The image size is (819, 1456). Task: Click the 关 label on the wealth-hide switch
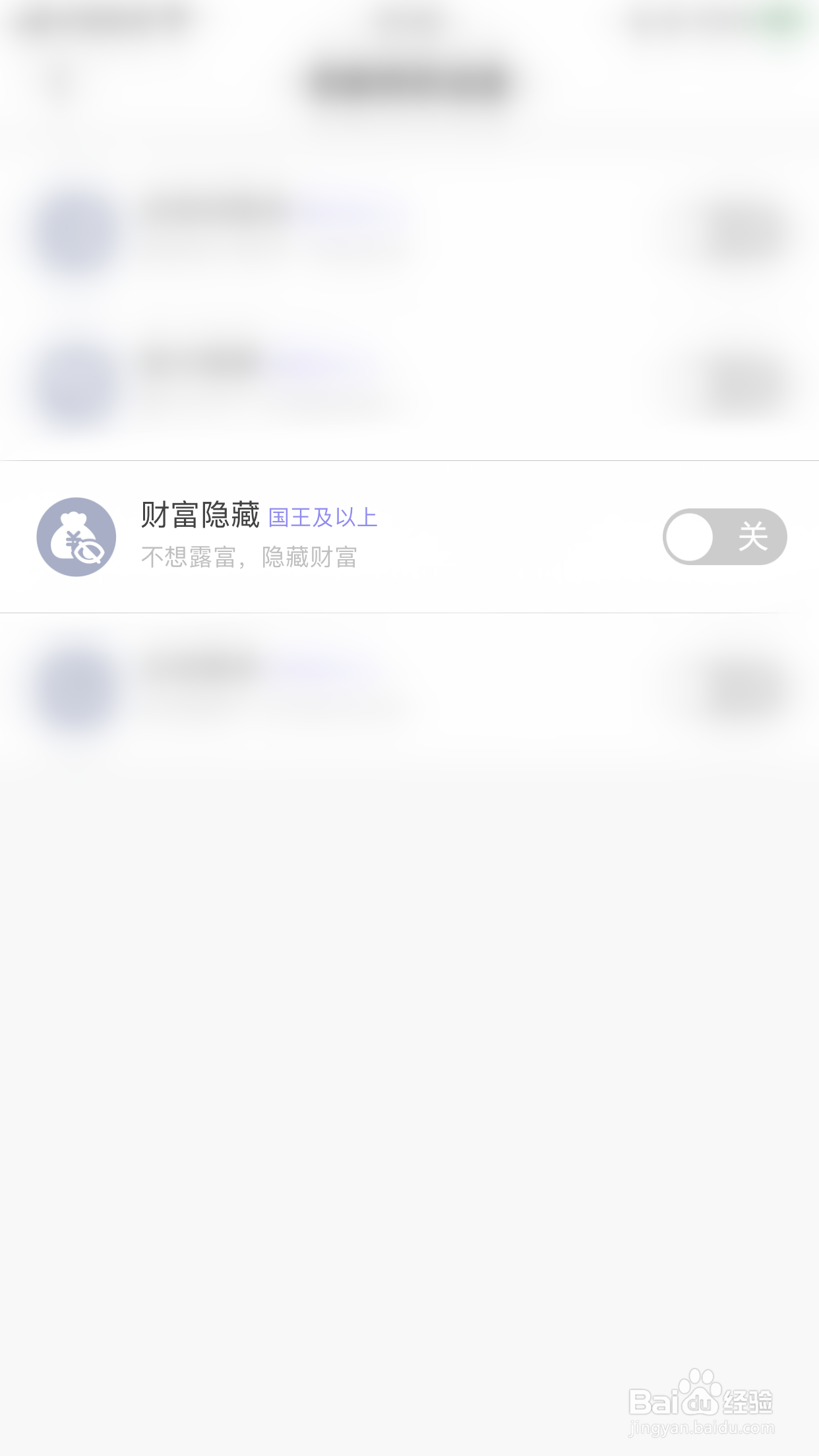pyautogui.click(x=755, y=537)
